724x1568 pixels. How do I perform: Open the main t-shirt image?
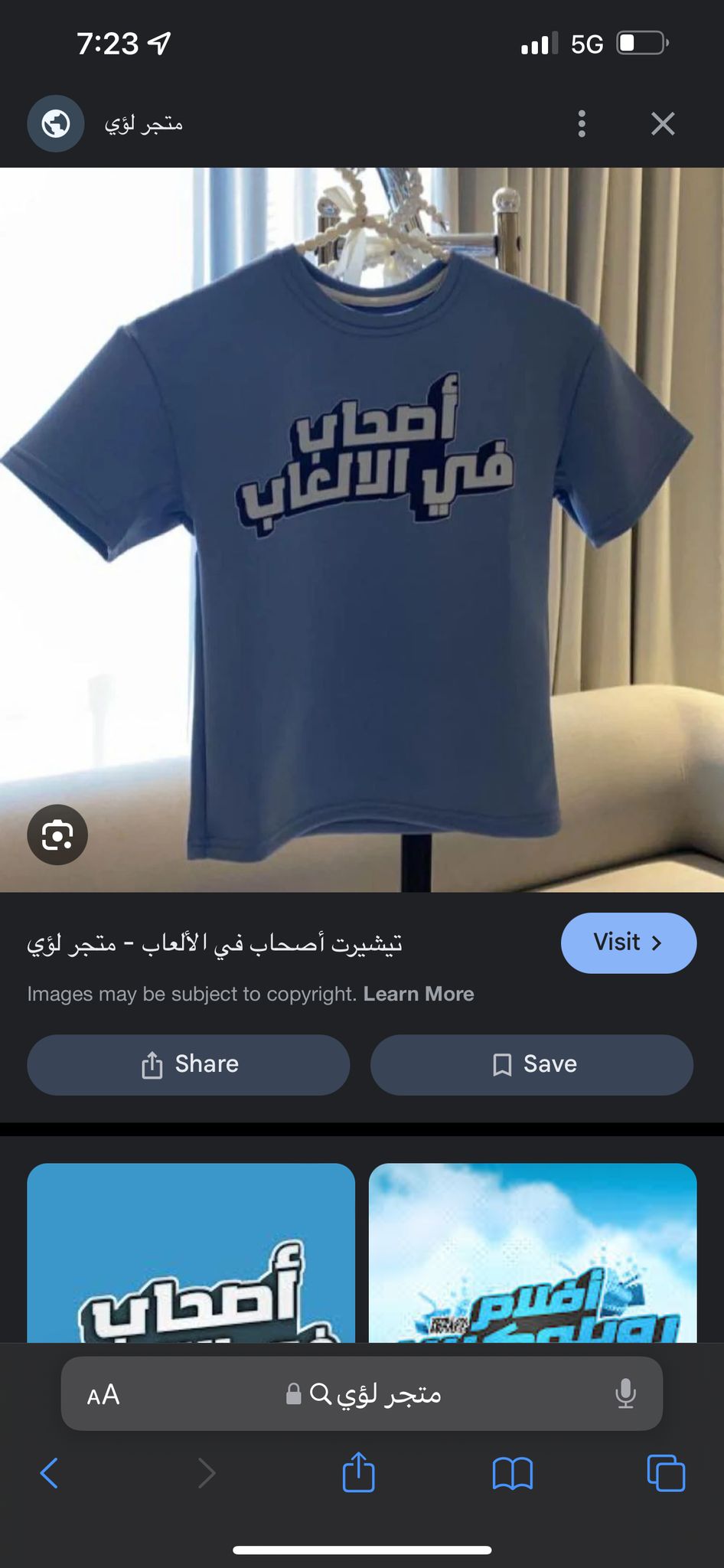click(362, 530)
